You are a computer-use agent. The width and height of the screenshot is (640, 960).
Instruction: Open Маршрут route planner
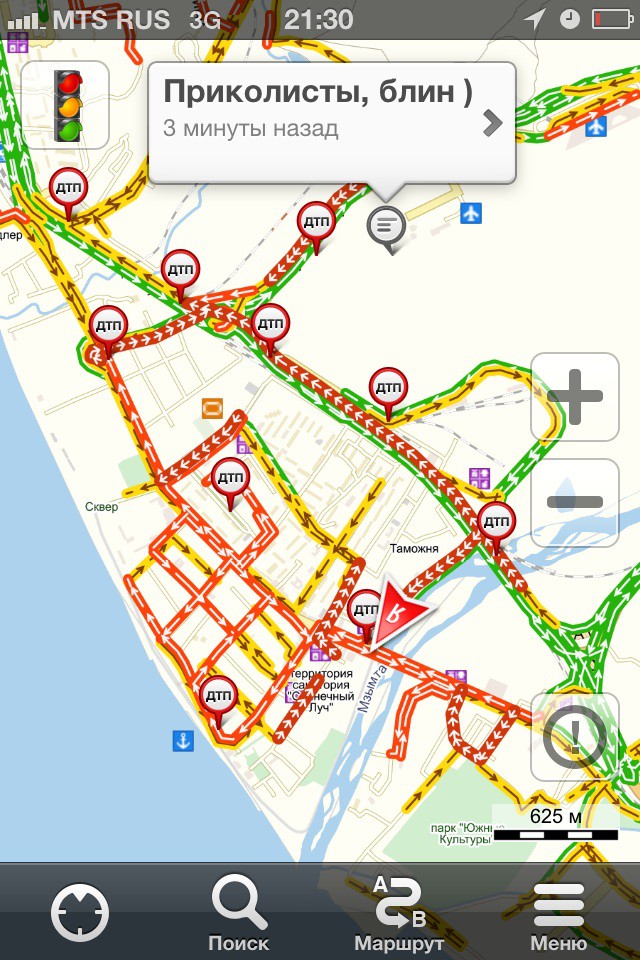point(399,911)
